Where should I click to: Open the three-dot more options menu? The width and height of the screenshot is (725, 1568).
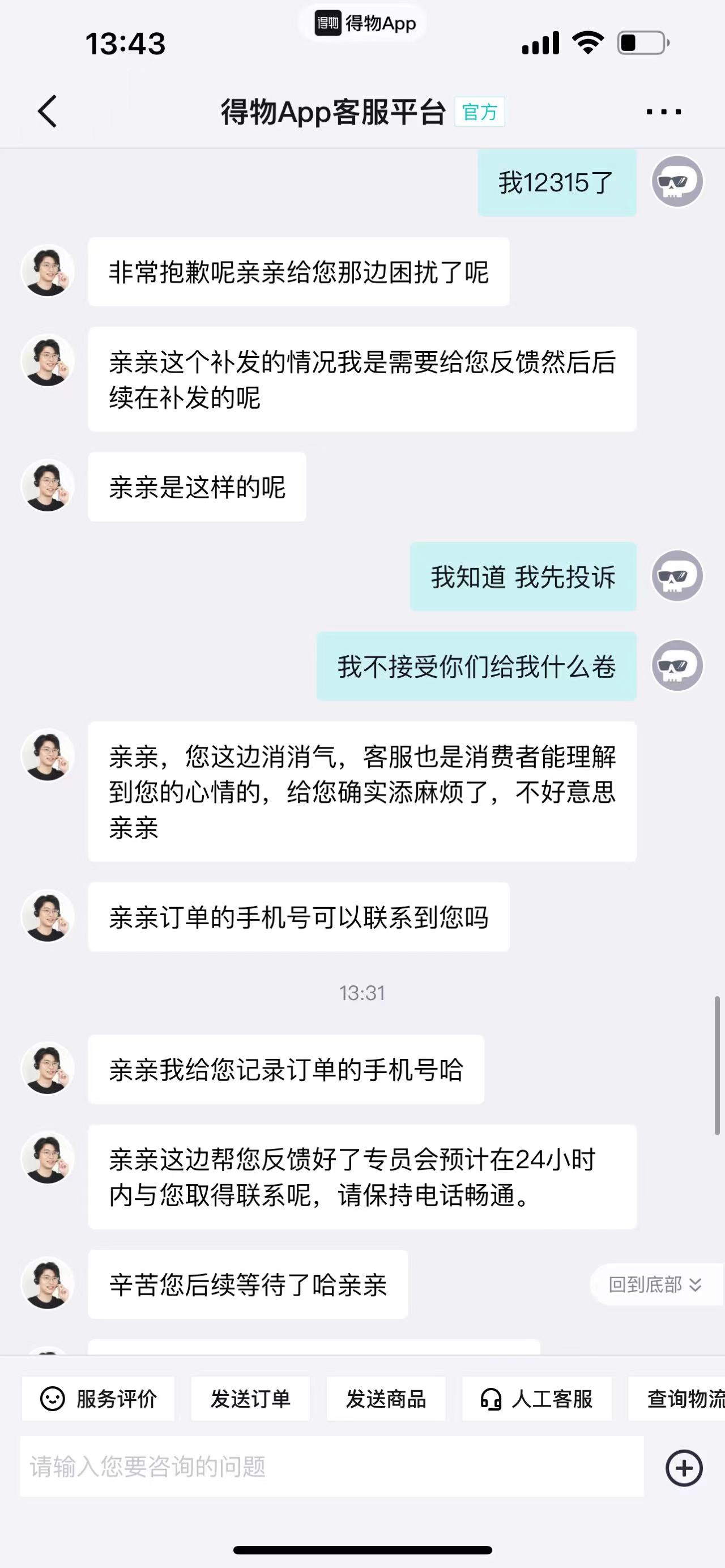(663, 112)
